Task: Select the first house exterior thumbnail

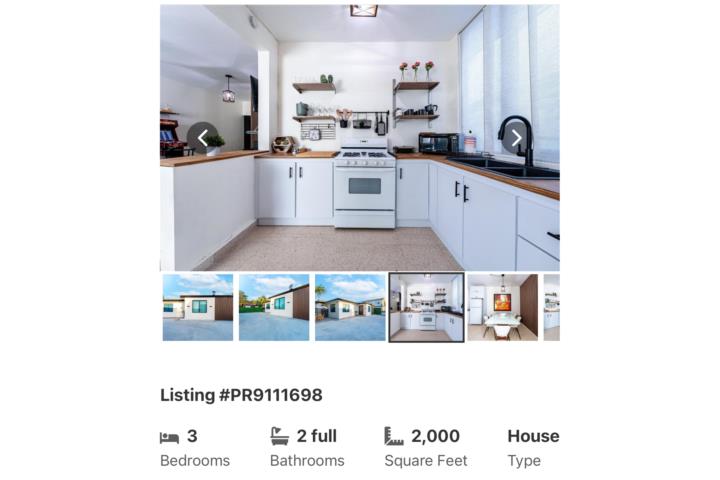Action: (198, 308)
